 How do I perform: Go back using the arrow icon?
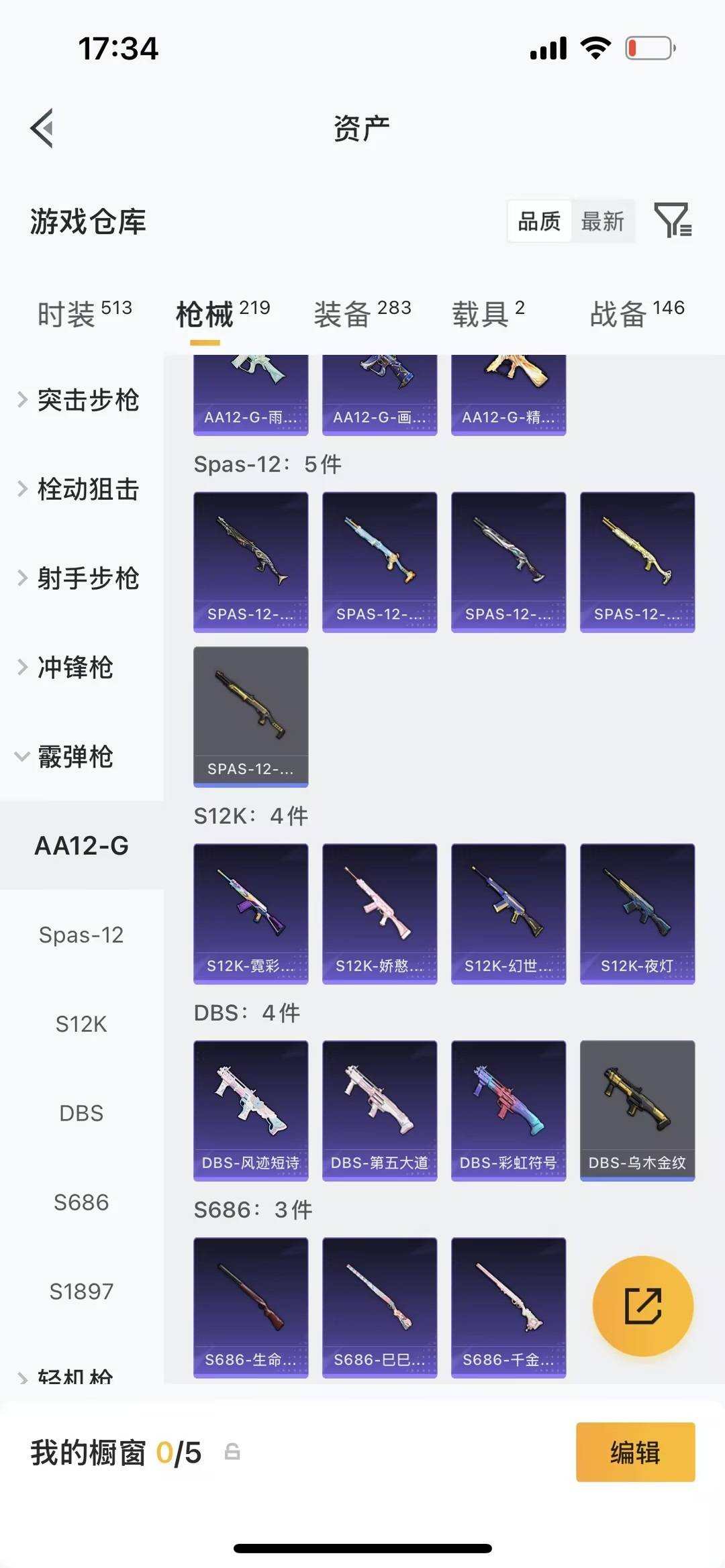pyautogui.click(x=42, y=127)
